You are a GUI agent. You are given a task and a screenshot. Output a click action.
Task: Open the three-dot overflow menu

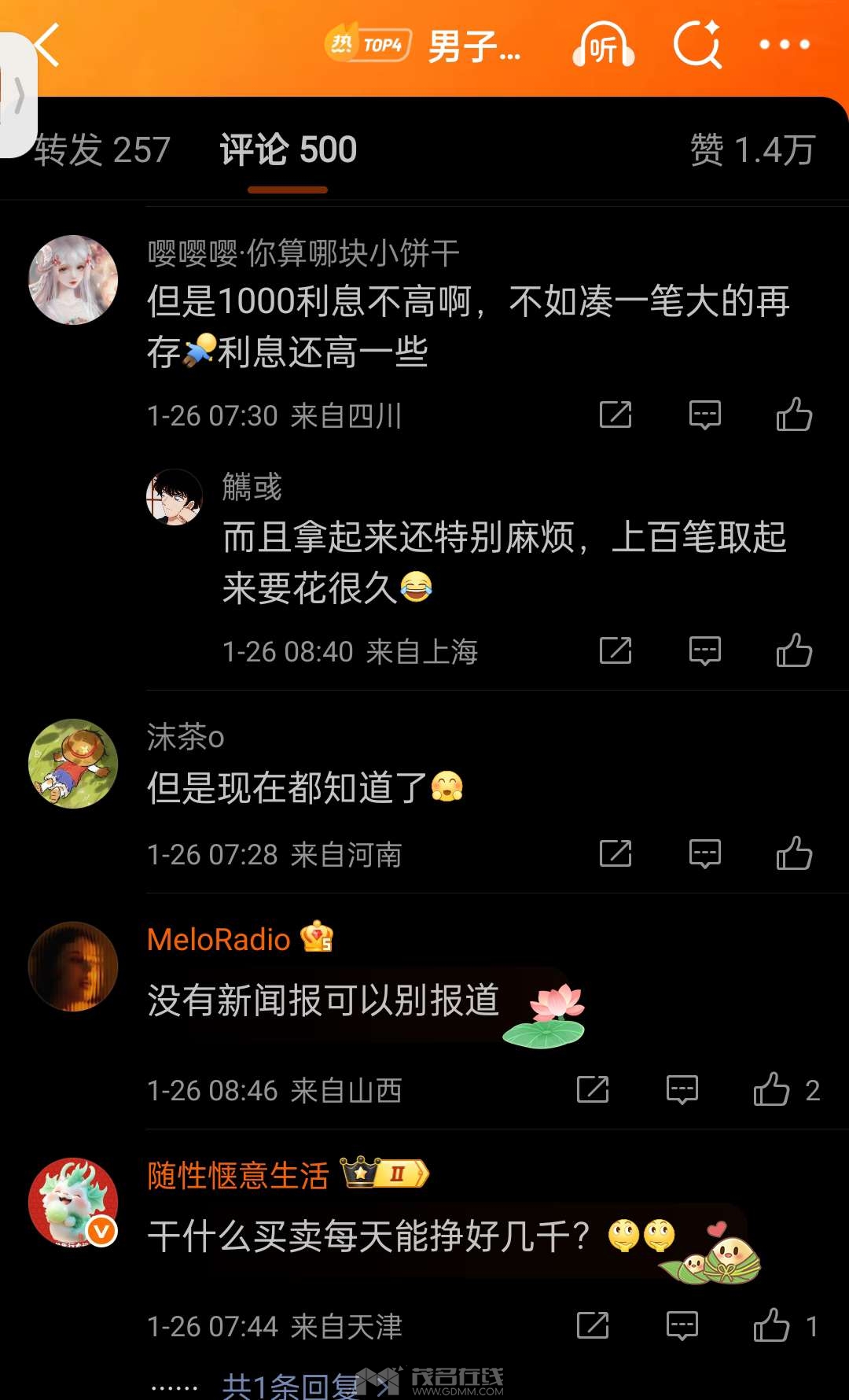(x=784, y=45)
